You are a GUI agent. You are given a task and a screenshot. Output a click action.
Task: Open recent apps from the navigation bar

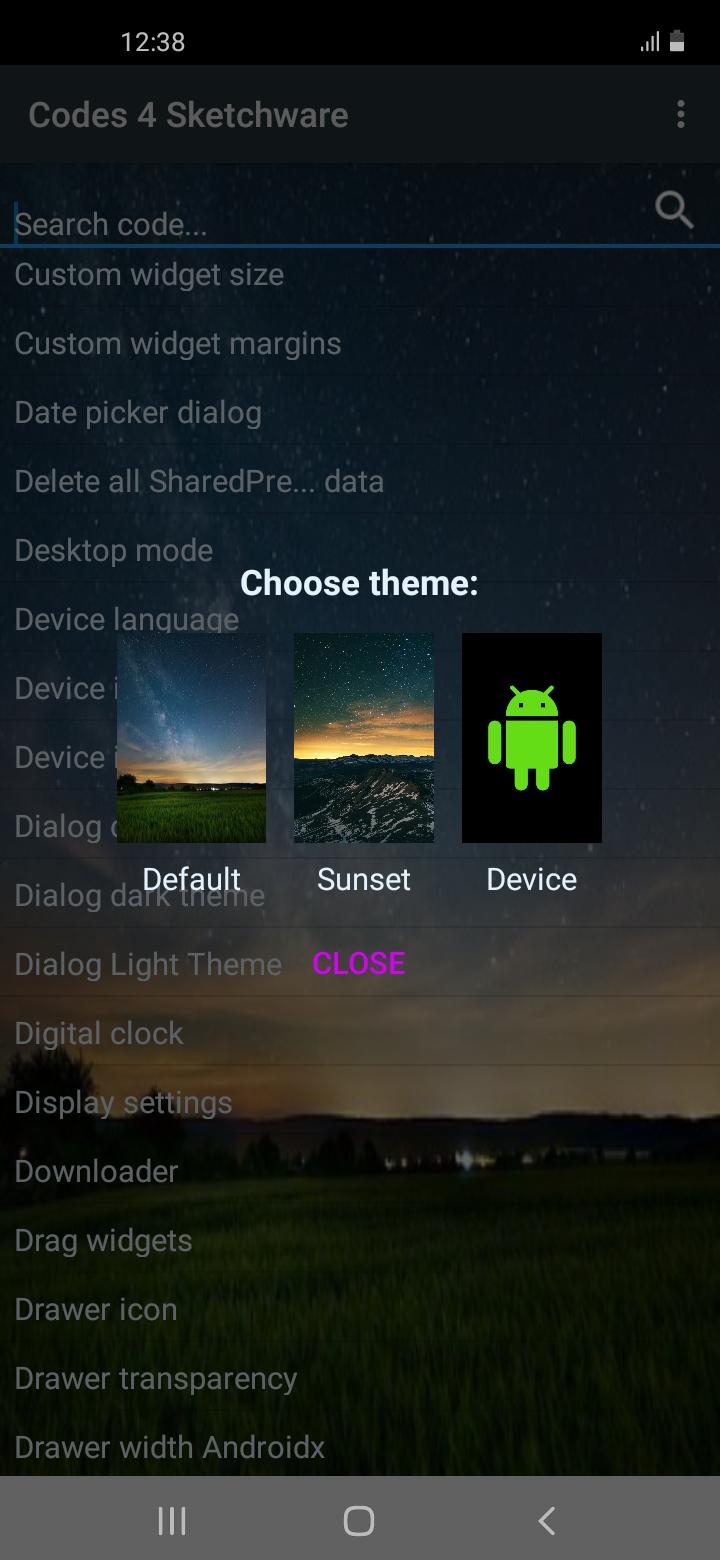click(172, 1521)
